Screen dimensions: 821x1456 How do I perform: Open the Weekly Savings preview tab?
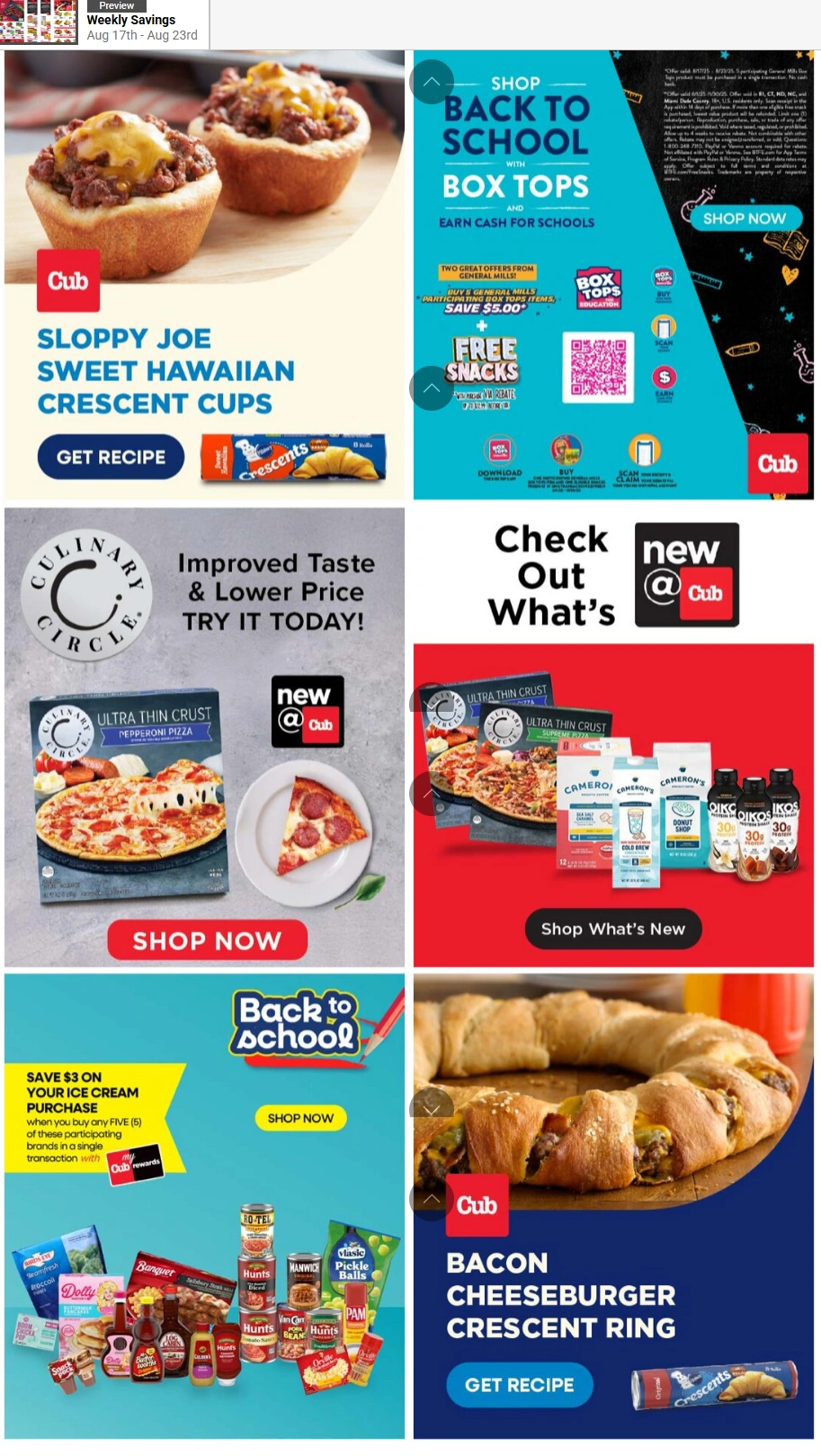pos(104,23)
